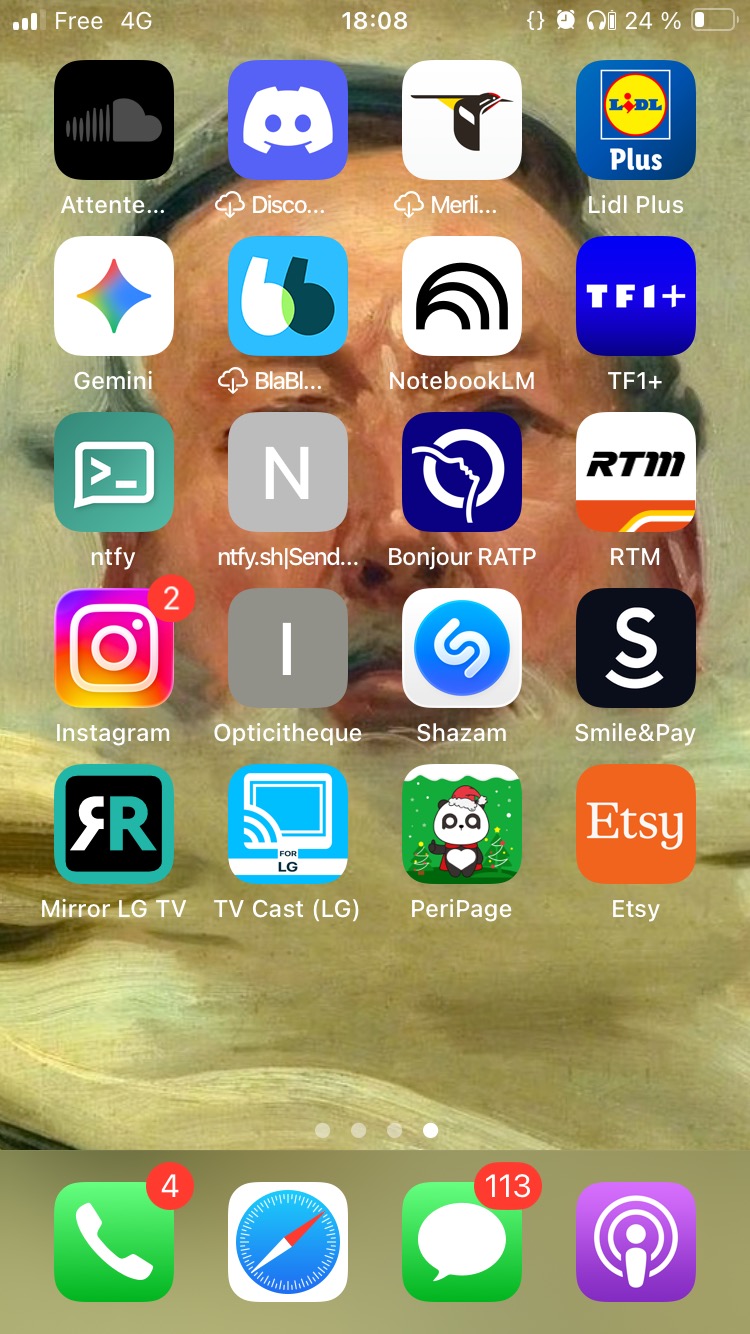Launch Safari from the dock
750x1334 pixels.
click(288, 1242)
